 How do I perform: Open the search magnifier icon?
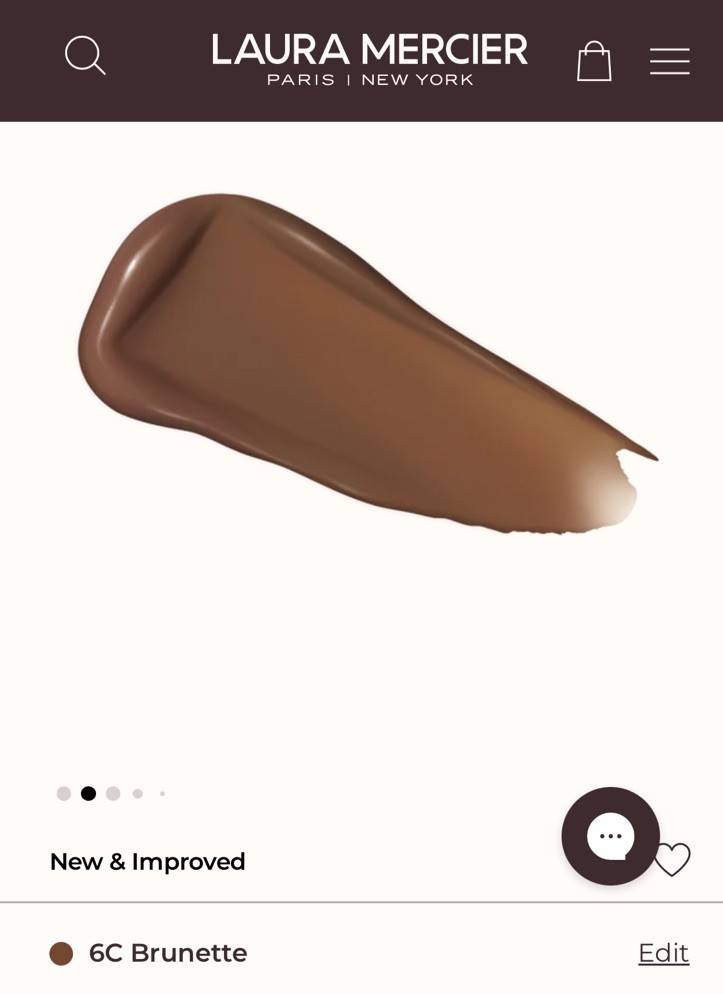85,56
